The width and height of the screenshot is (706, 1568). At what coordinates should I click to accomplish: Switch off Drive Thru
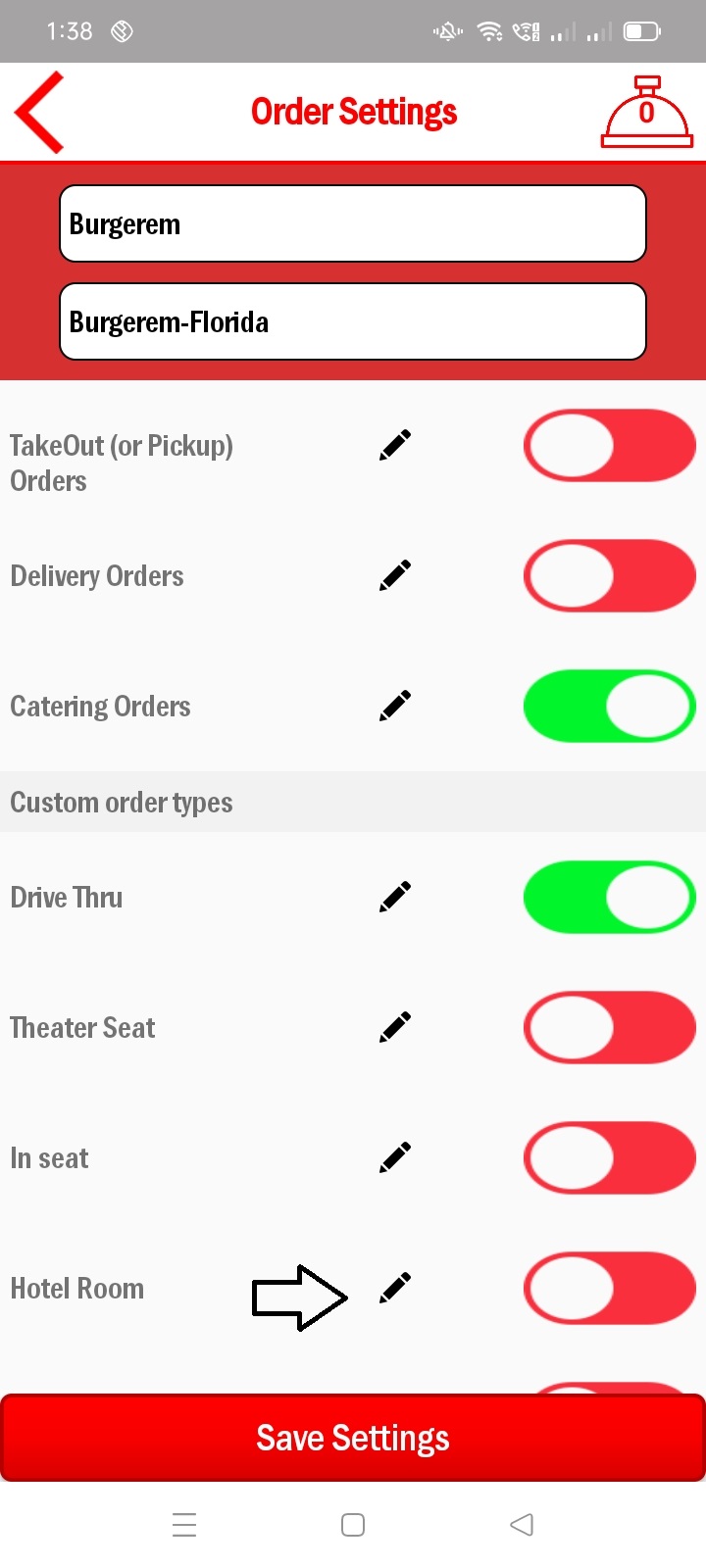point(609,897)
